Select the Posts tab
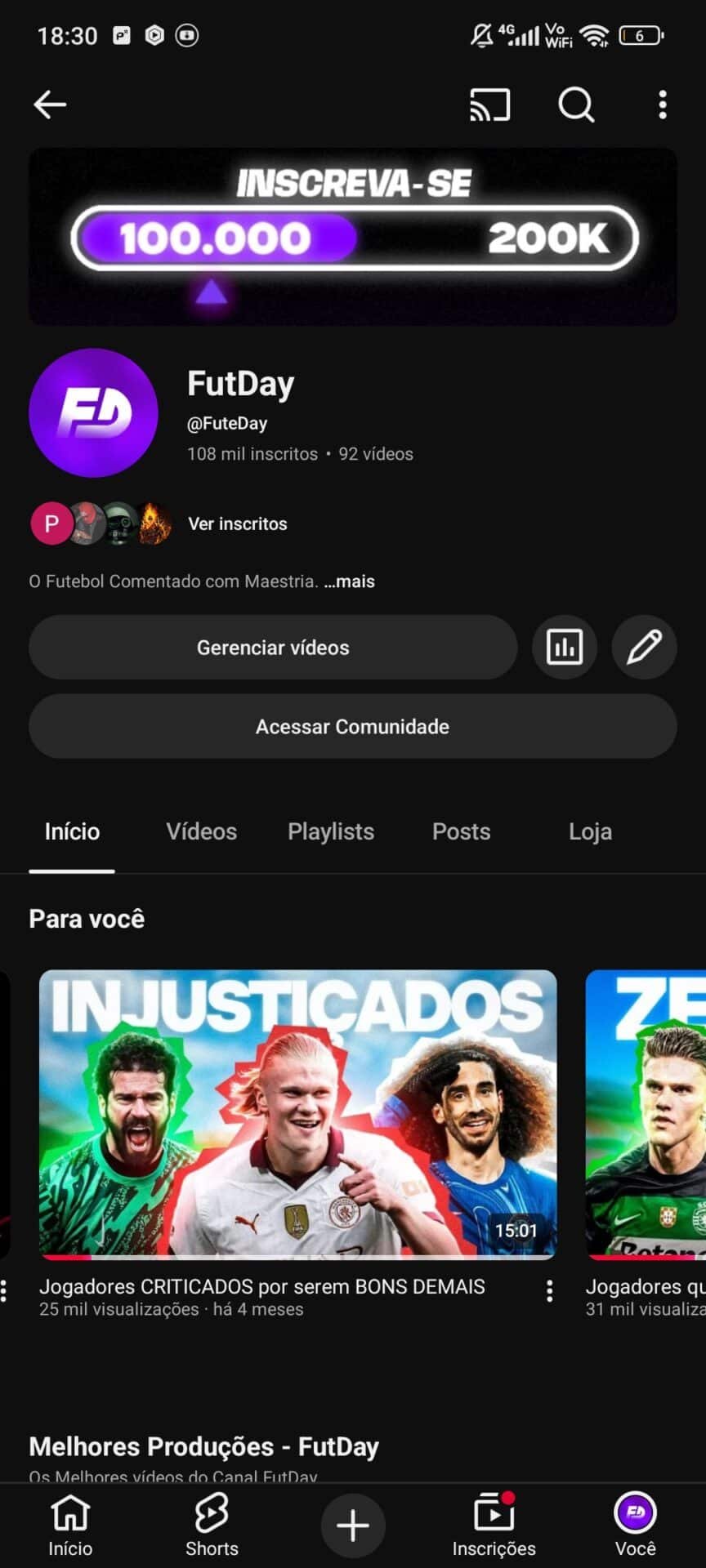Viewport: 706px width, 1568px height. tap(461, 831)
